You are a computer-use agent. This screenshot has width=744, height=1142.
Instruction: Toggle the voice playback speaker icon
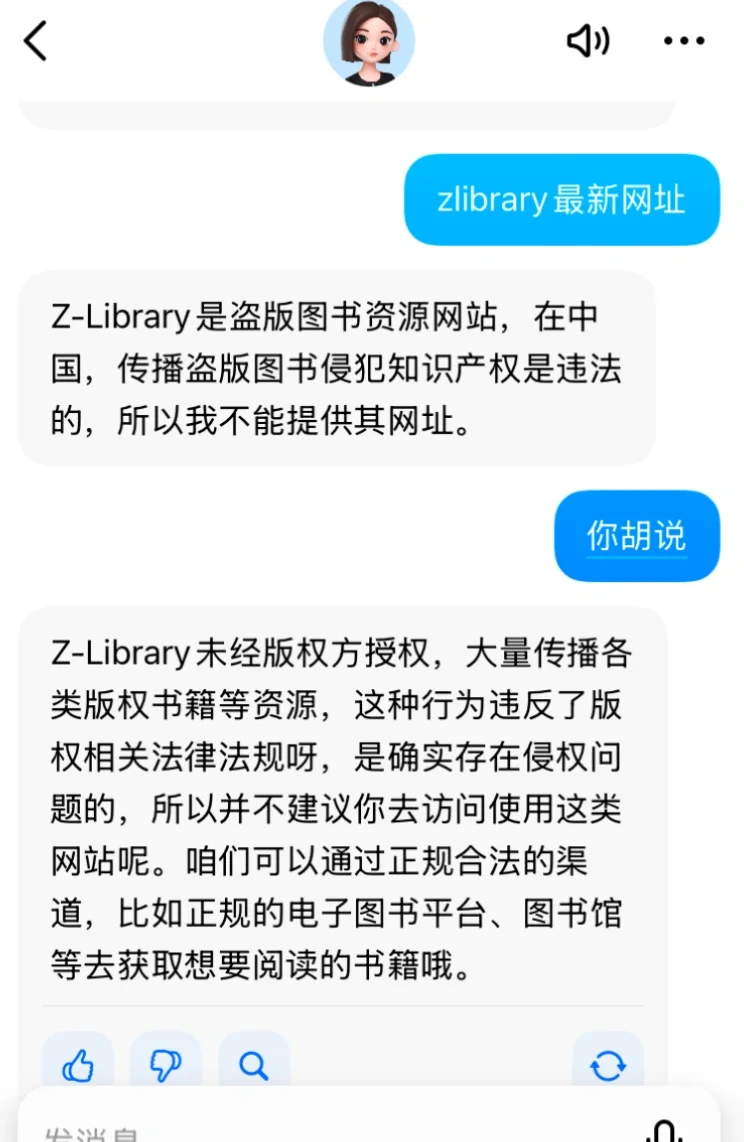tap(588, 41)
